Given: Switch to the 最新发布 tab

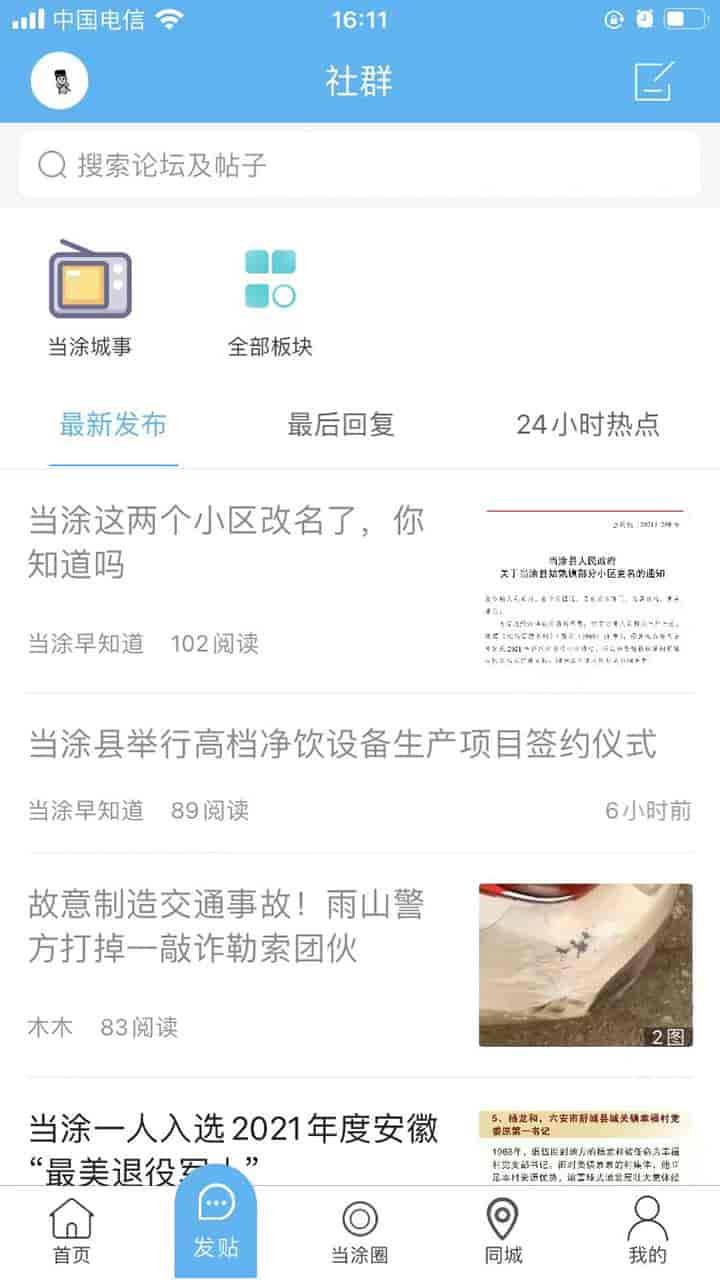Looking at the screenshot, I should click(x=113, y=425).
